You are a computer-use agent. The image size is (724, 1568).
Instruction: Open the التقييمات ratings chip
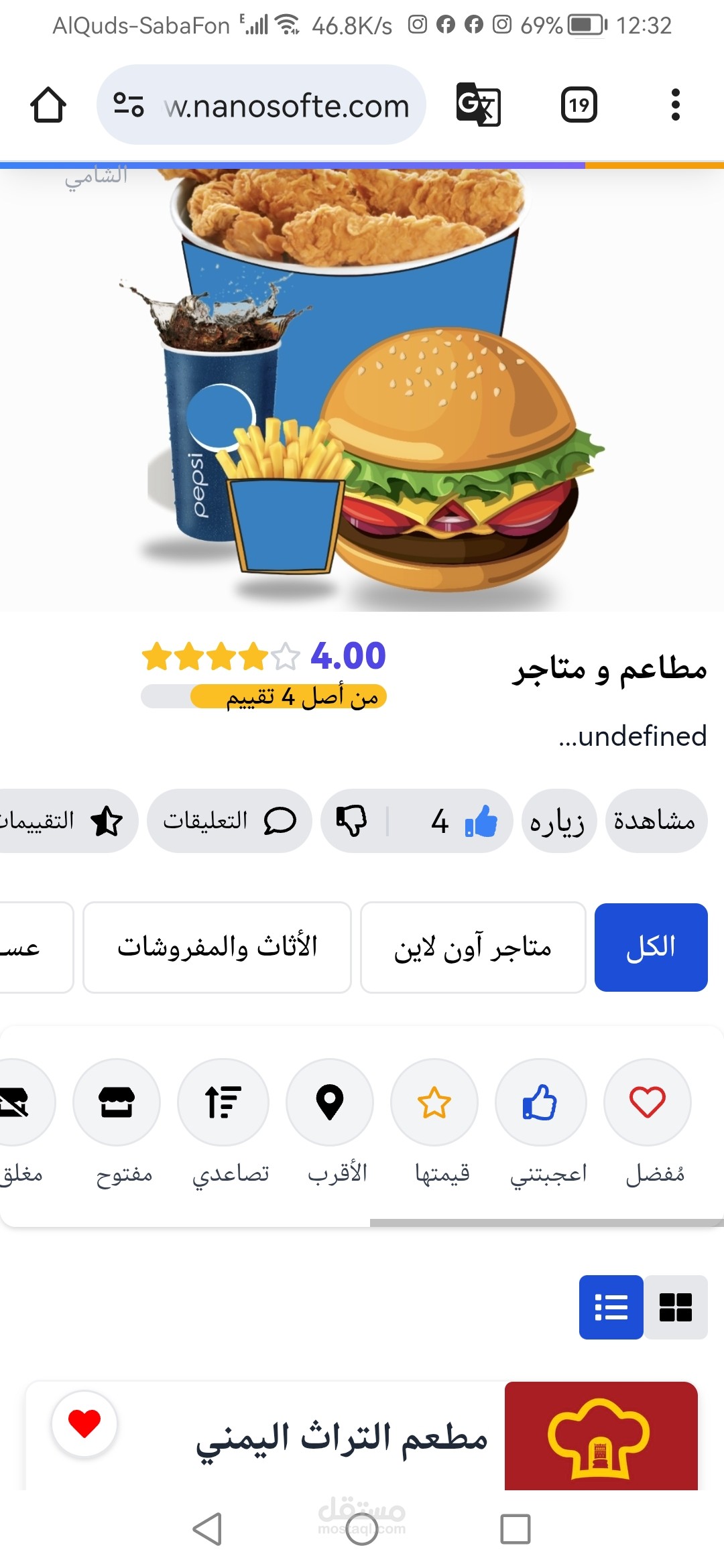(x=67, y=821)
